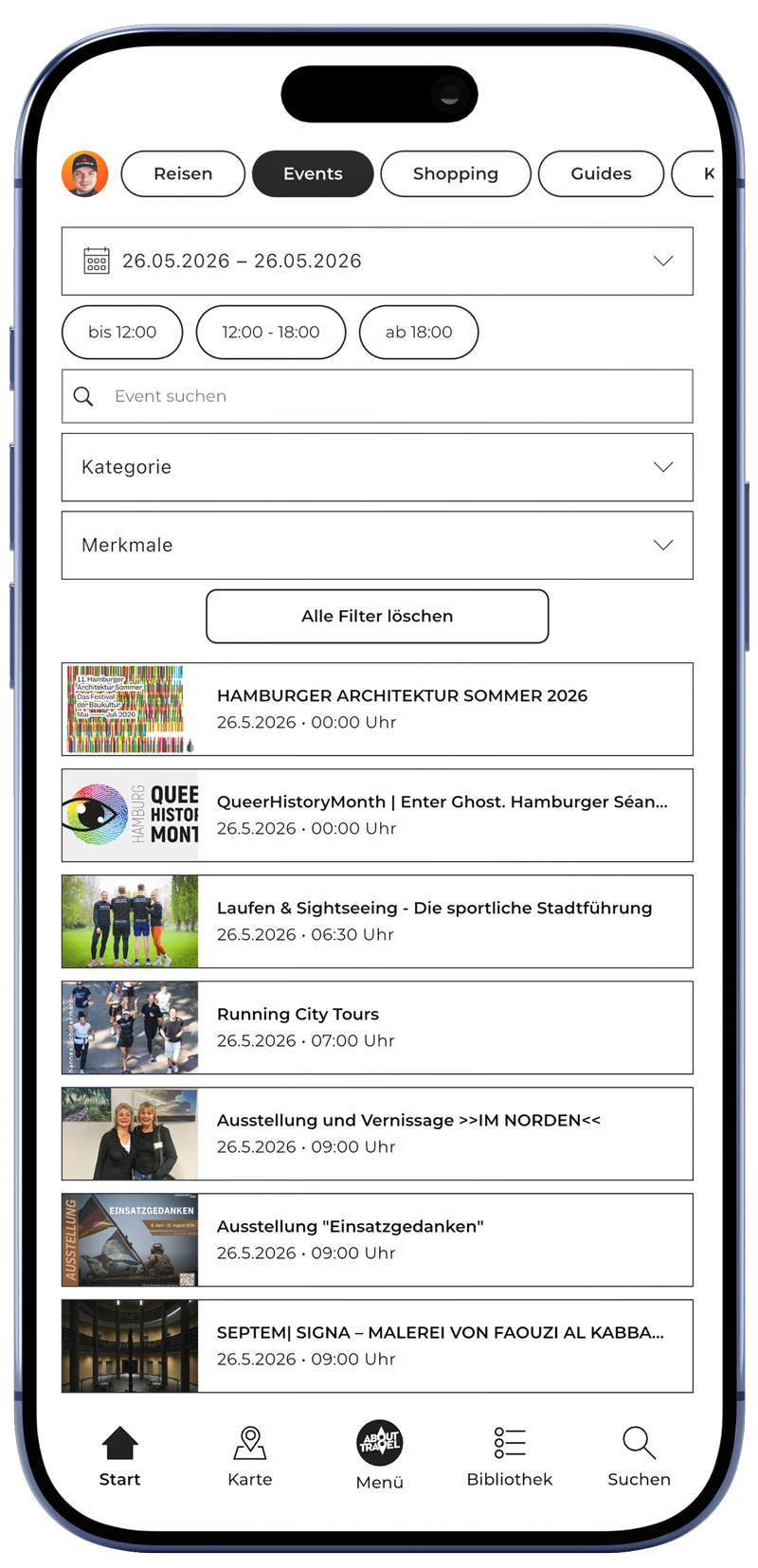
Task: Filter events by bis 12:00
Action: (x=122, y=332)
